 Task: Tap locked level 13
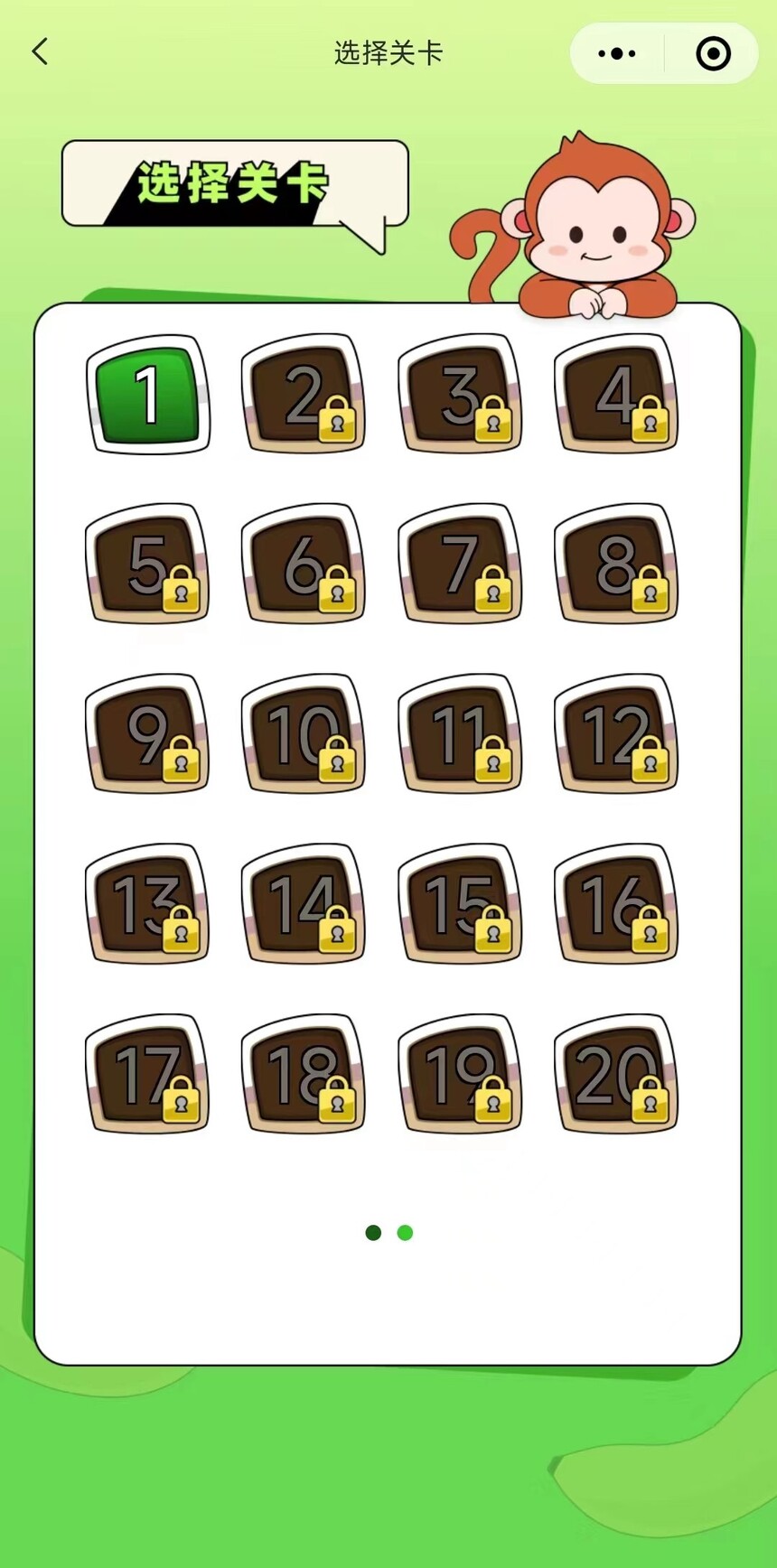[x=147, y=904]
